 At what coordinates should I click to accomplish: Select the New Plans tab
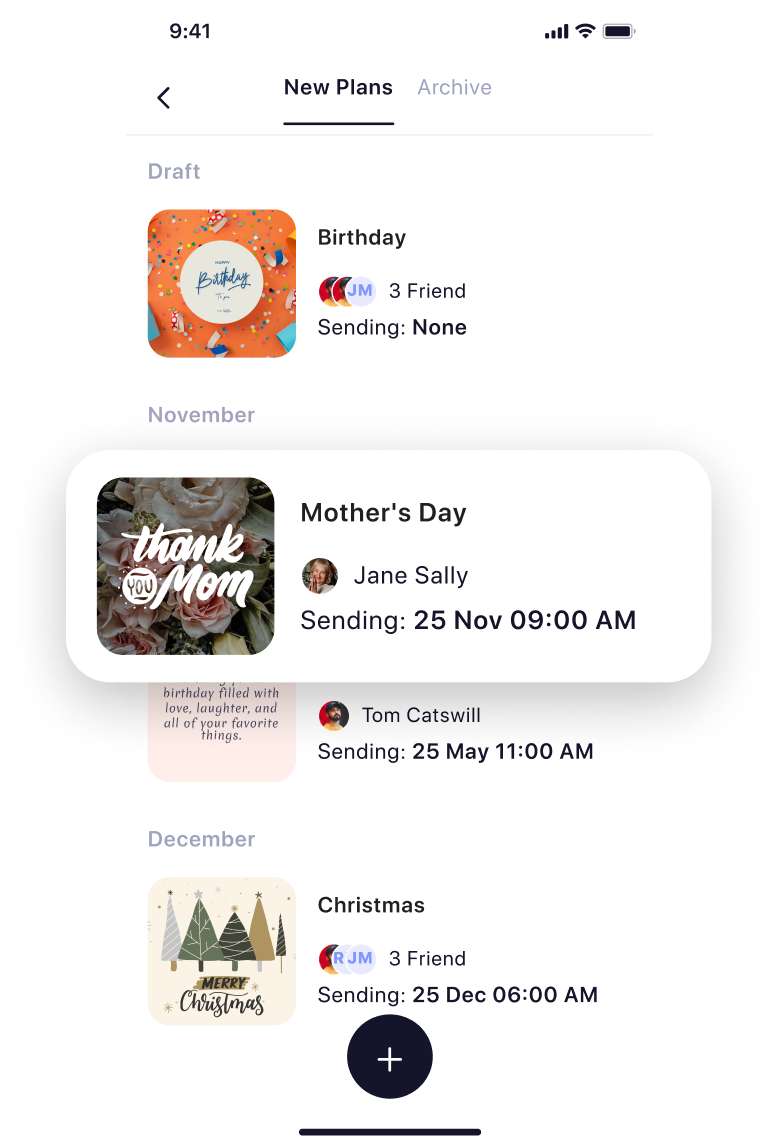[x=338, y=88]
